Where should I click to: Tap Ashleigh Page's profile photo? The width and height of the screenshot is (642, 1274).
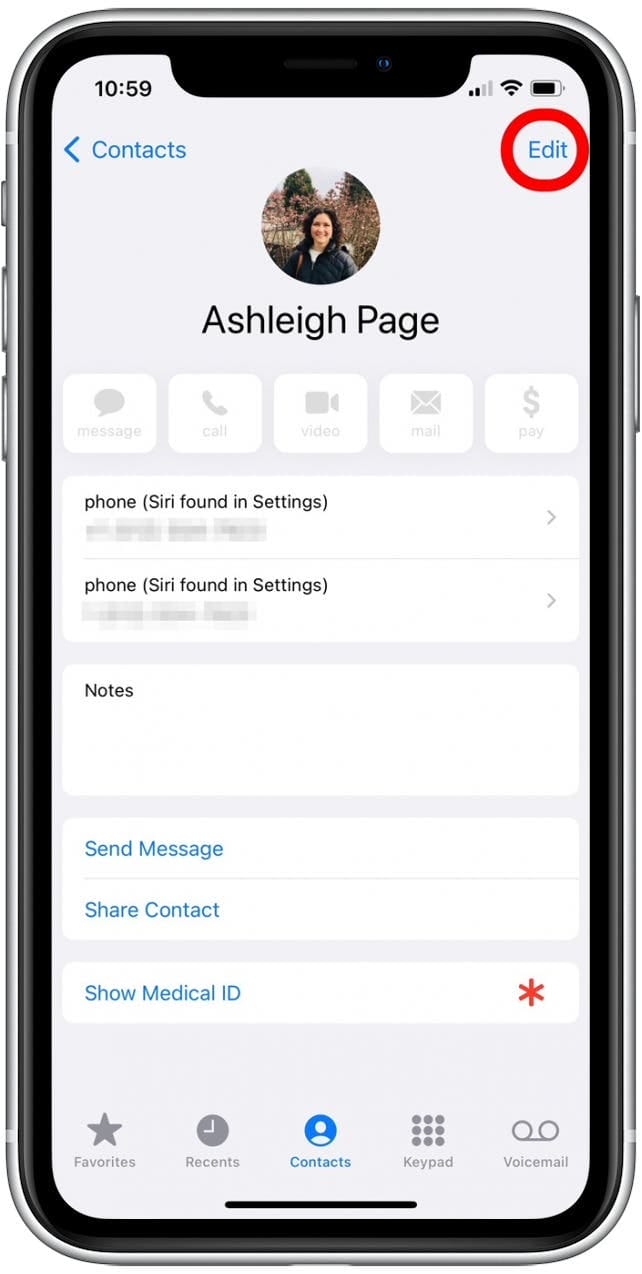pyautogui.click(x=321, y=227)
